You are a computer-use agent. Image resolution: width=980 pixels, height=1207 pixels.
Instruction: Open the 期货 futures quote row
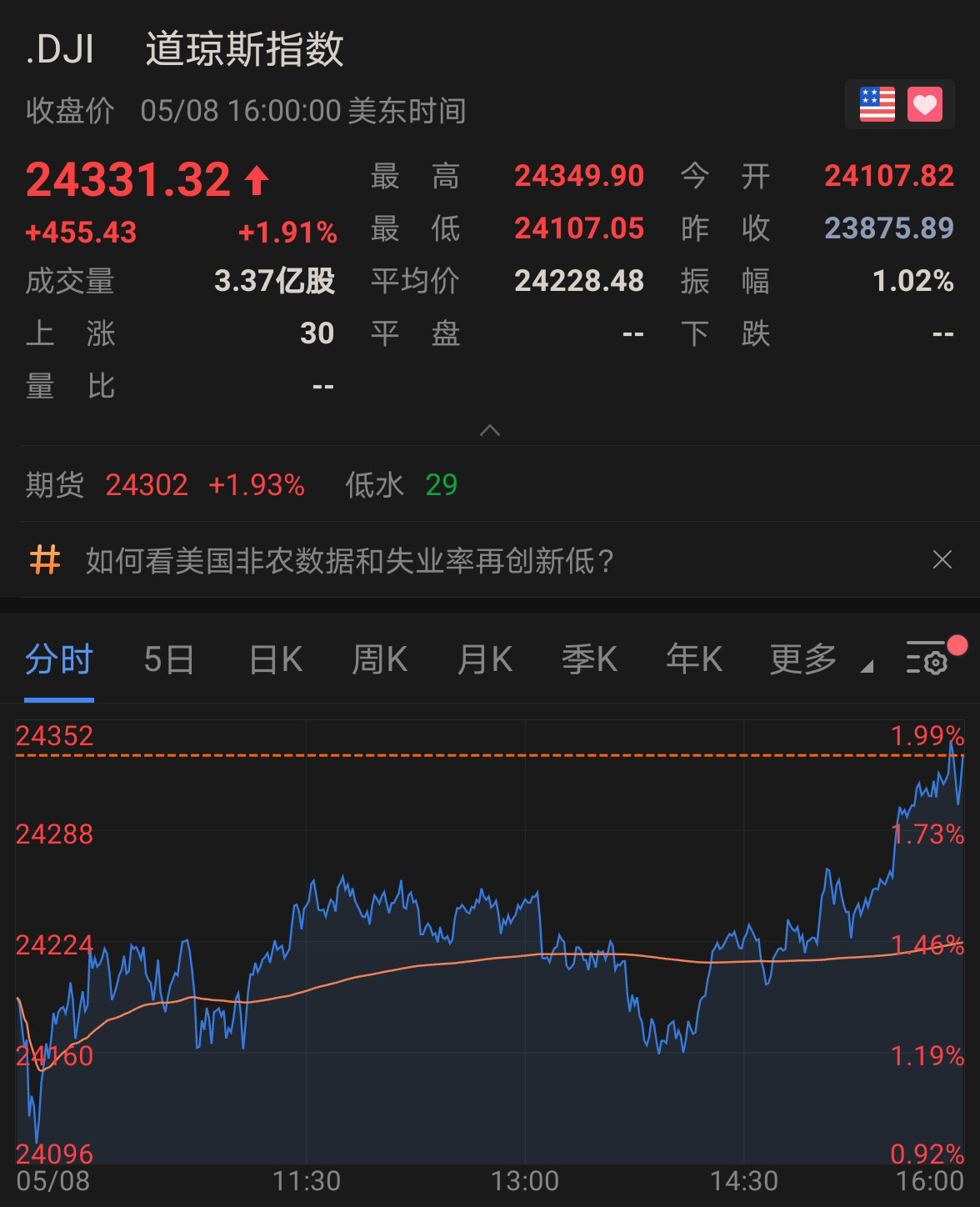click(242, 484)
